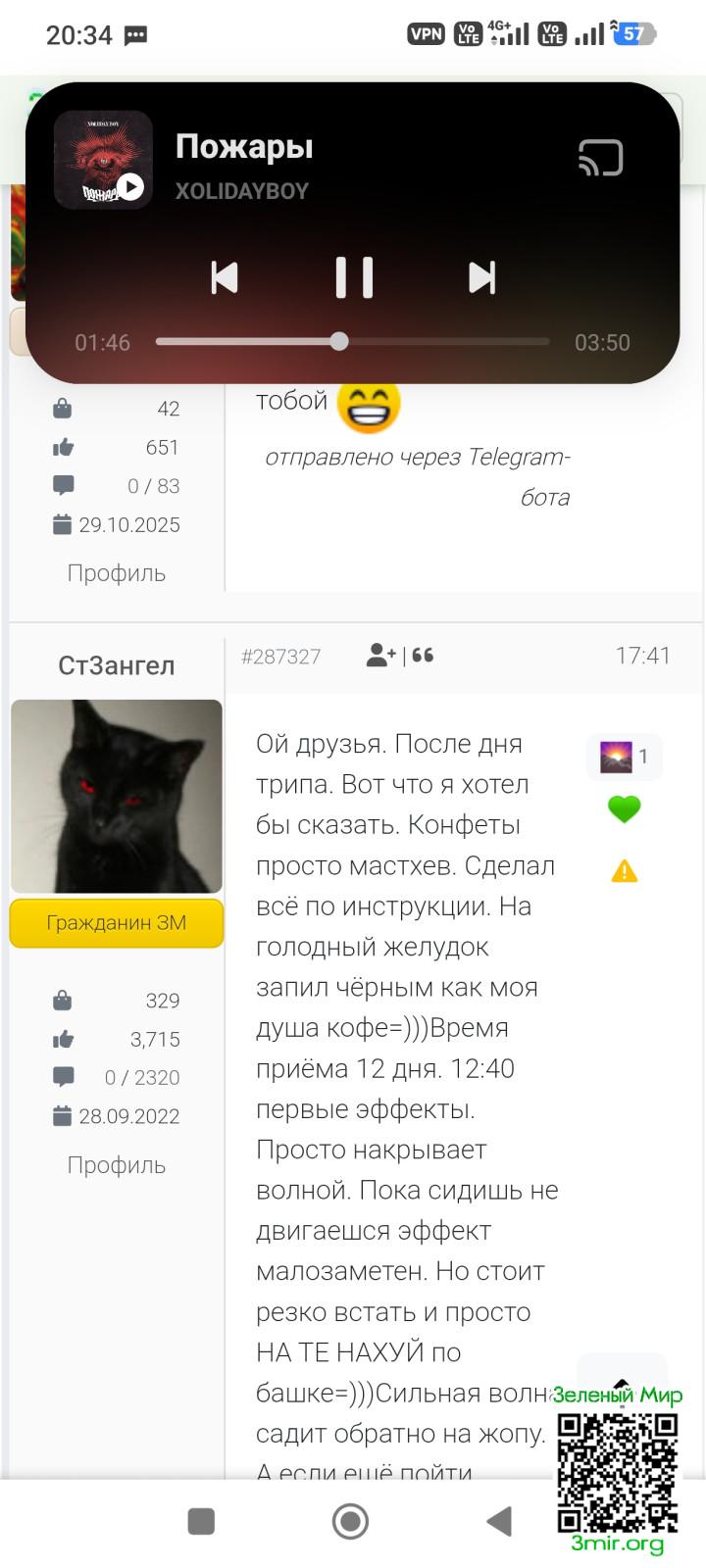706x1568 pixels.
Task: Tap the add-user icon on post #287327
Action: click(x=380, y=656)
